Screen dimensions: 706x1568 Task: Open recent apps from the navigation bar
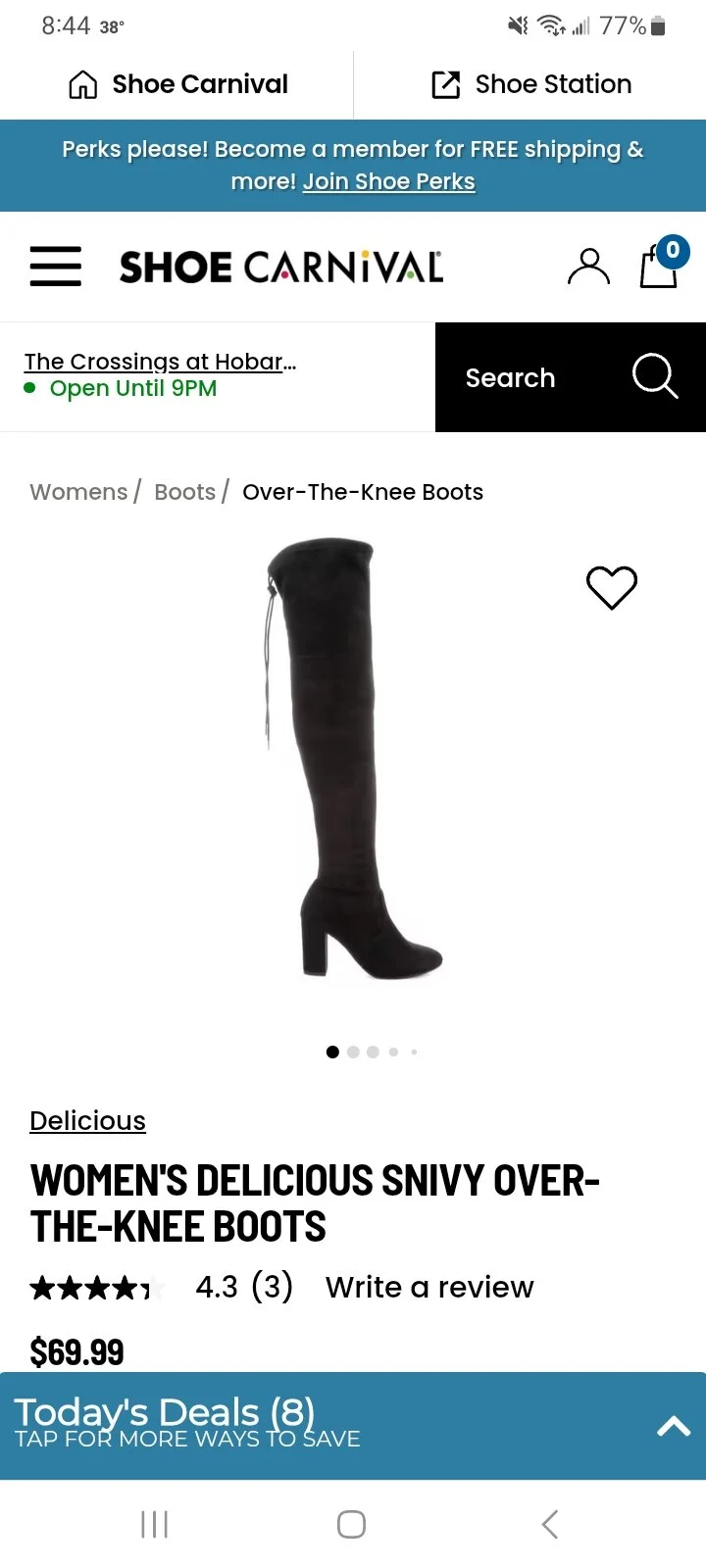tap(155, 1524)
